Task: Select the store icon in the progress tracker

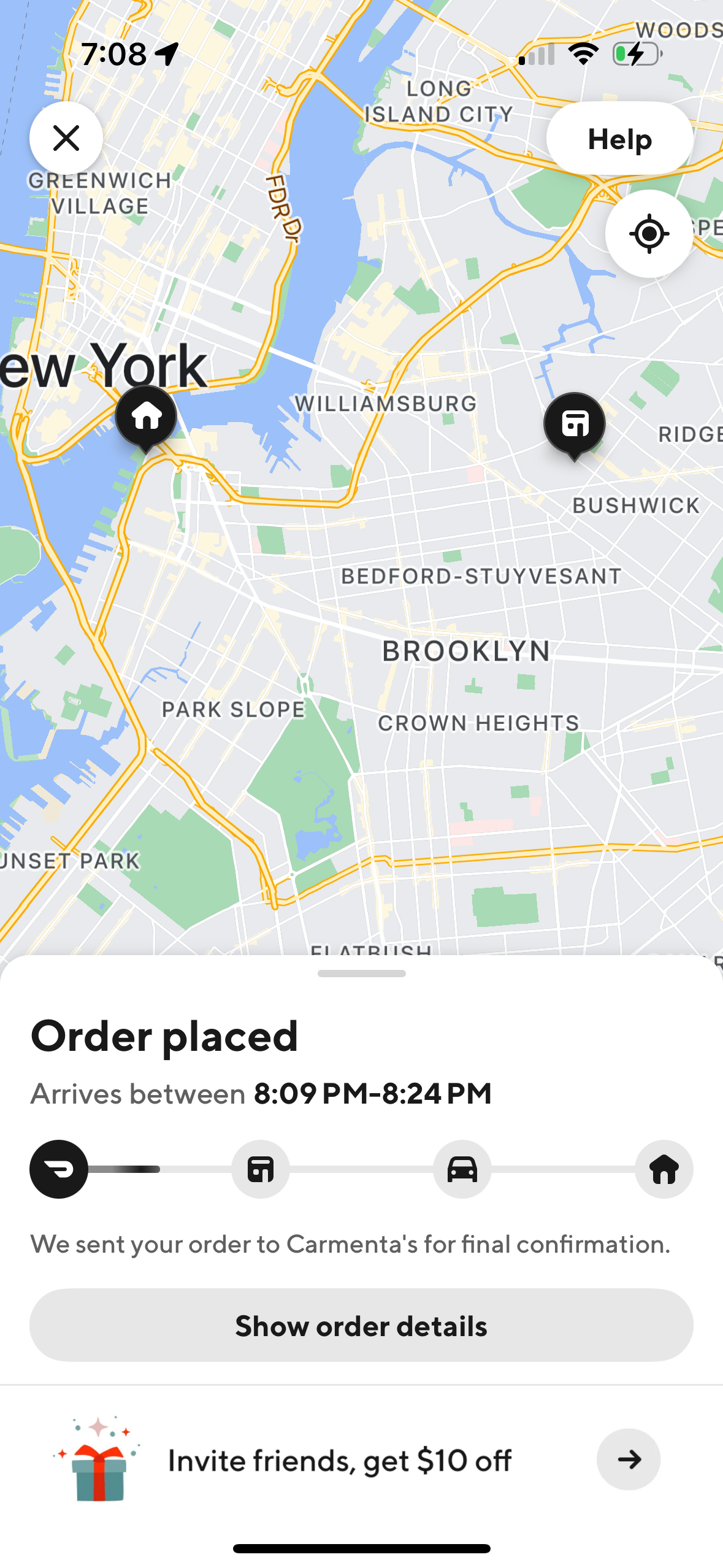Action: pyautogui.click(x=259, y=1169)
